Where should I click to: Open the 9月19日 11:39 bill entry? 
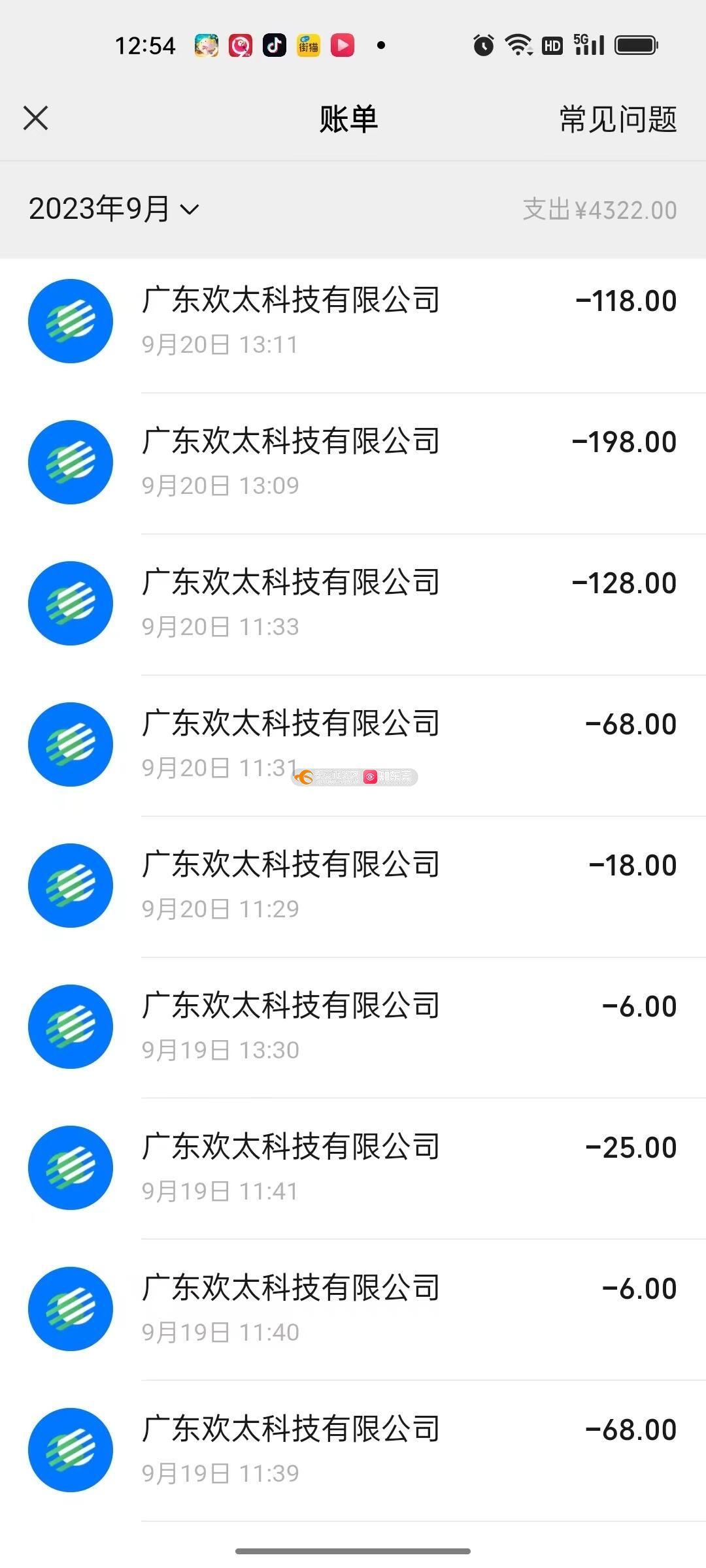coord(353,1451)
